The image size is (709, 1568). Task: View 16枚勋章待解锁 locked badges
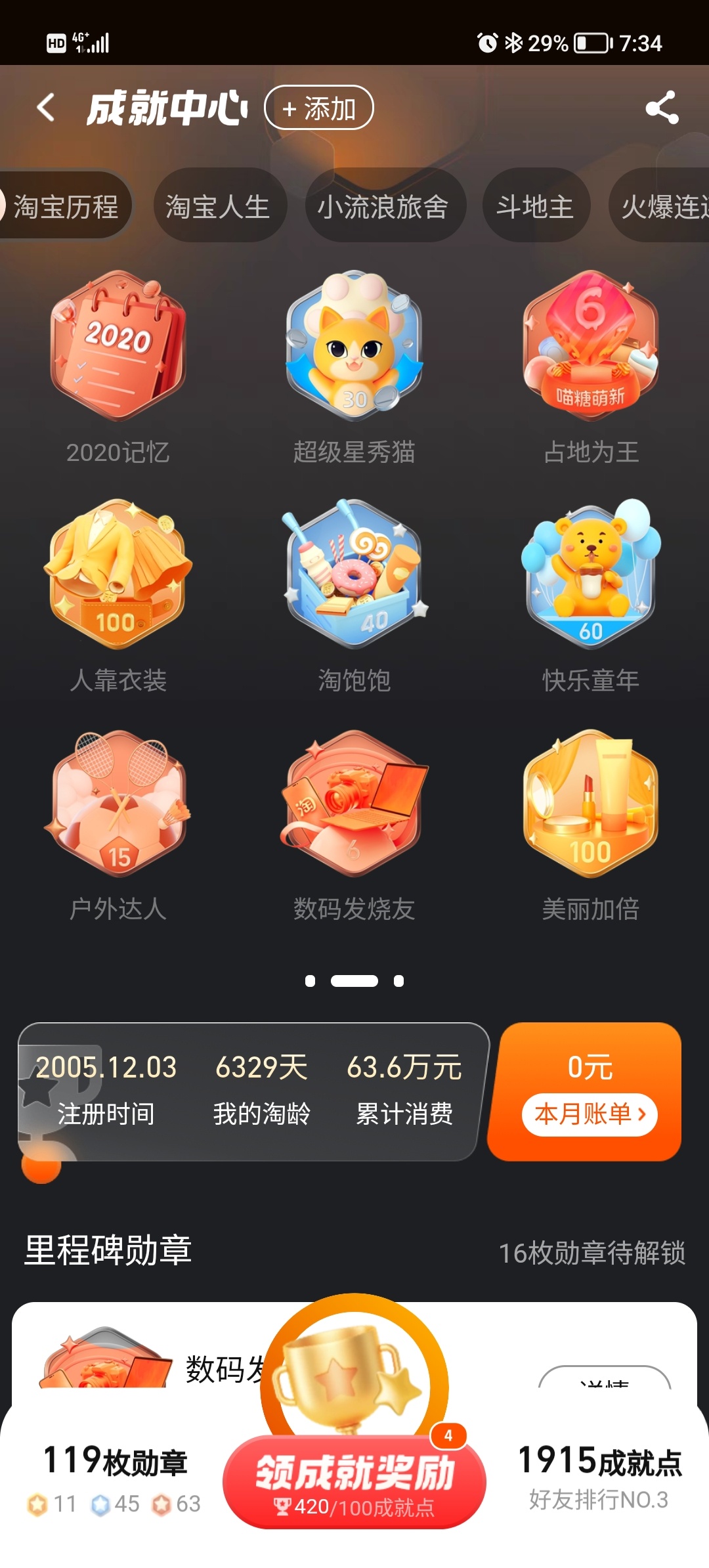point(592,1253)
